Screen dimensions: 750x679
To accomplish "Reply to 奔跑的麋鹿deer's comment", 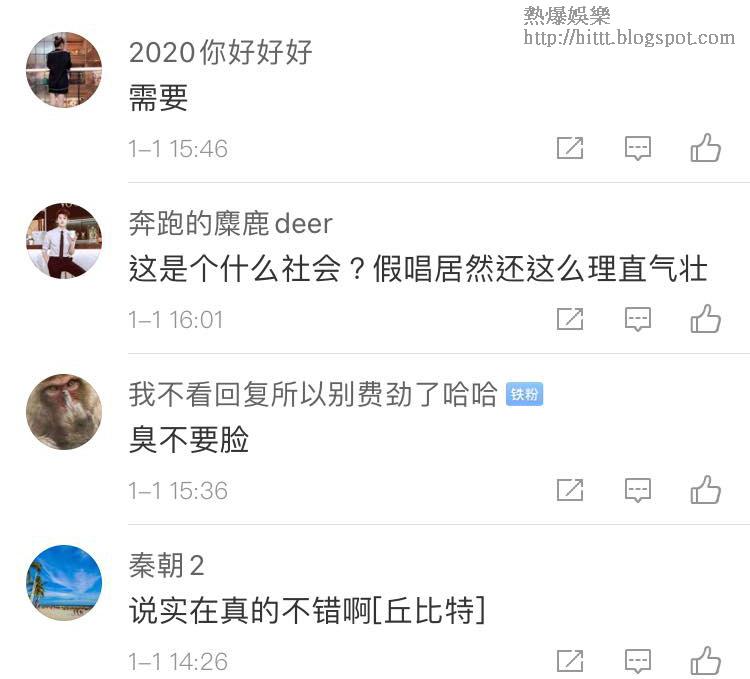I will click(x=637, y=319).
